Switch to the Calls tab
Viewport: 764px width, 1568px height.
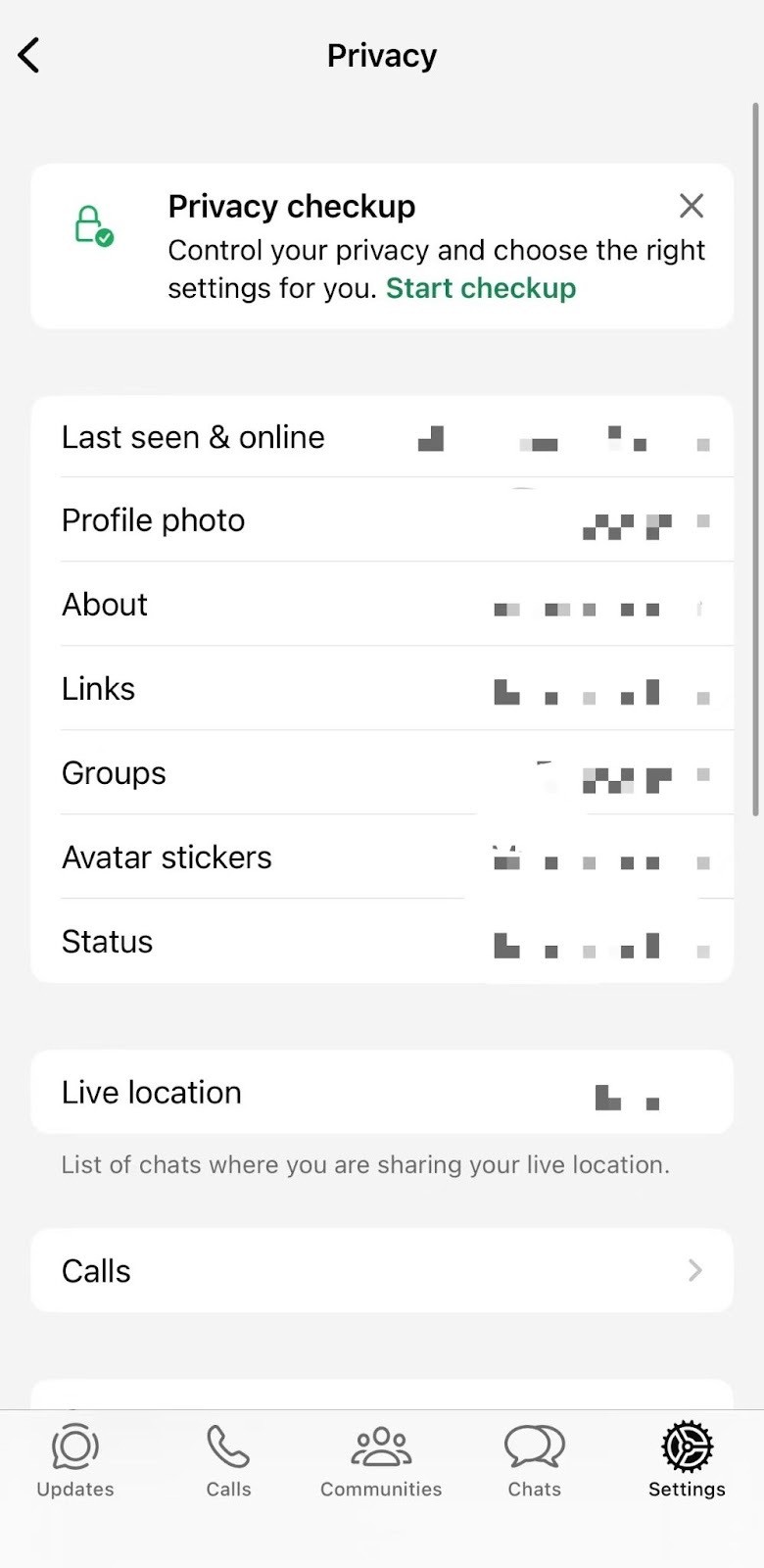click(228, 1460)
